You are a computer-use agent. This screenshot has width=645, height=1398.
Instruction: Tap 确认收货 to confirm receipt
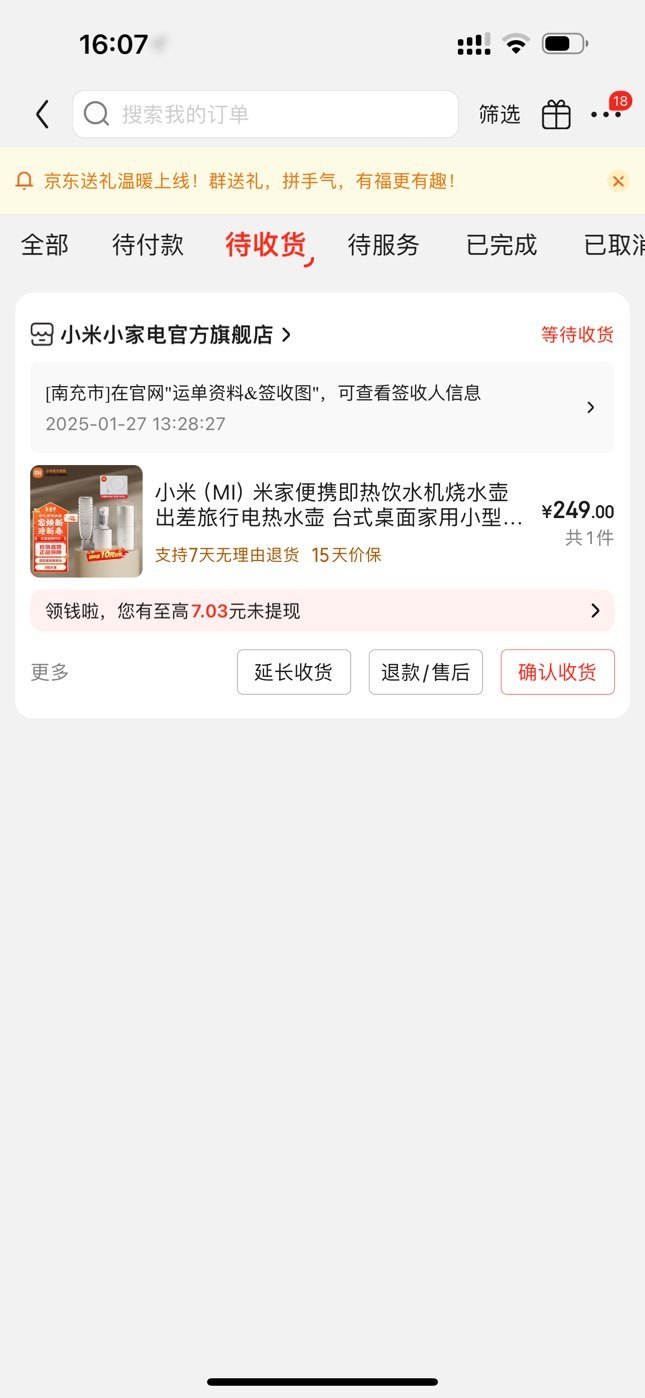[x=558, y=672]
